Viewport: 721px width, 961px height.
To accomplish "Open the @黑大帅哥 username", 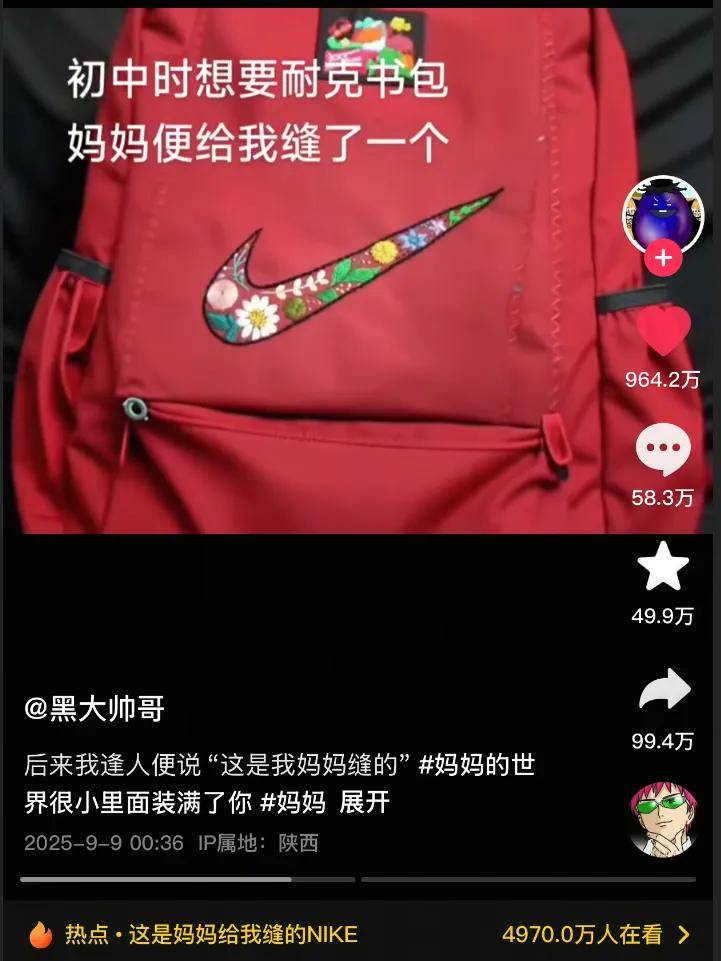I will (95, 709).
